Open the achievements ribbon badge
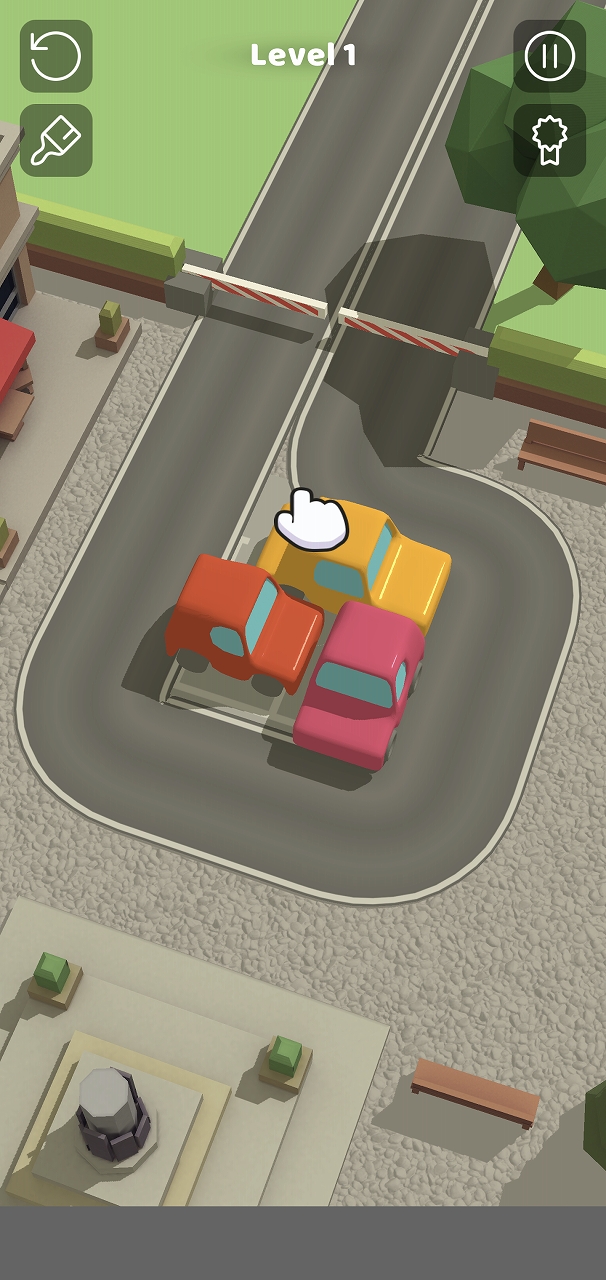606x1280 pixels. point(549,140)
